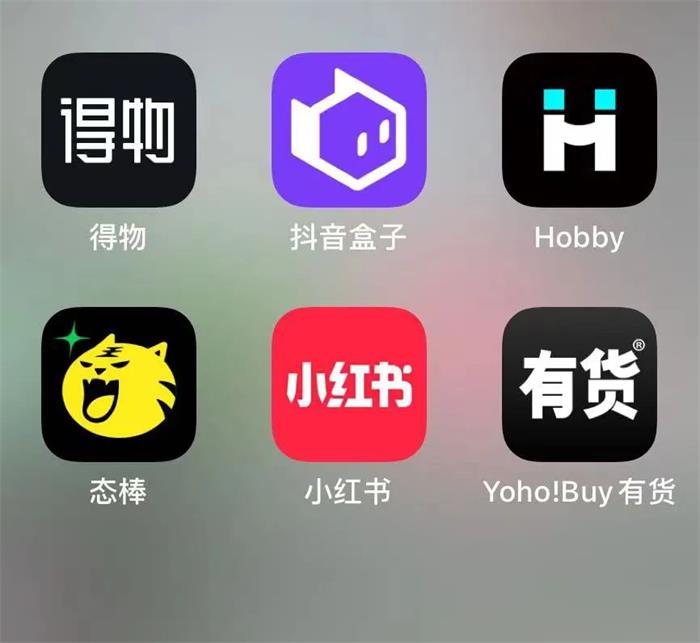Launch 抖音盒子 app
Viewport: 700px width, 643px height.
(x=349, y=130)
